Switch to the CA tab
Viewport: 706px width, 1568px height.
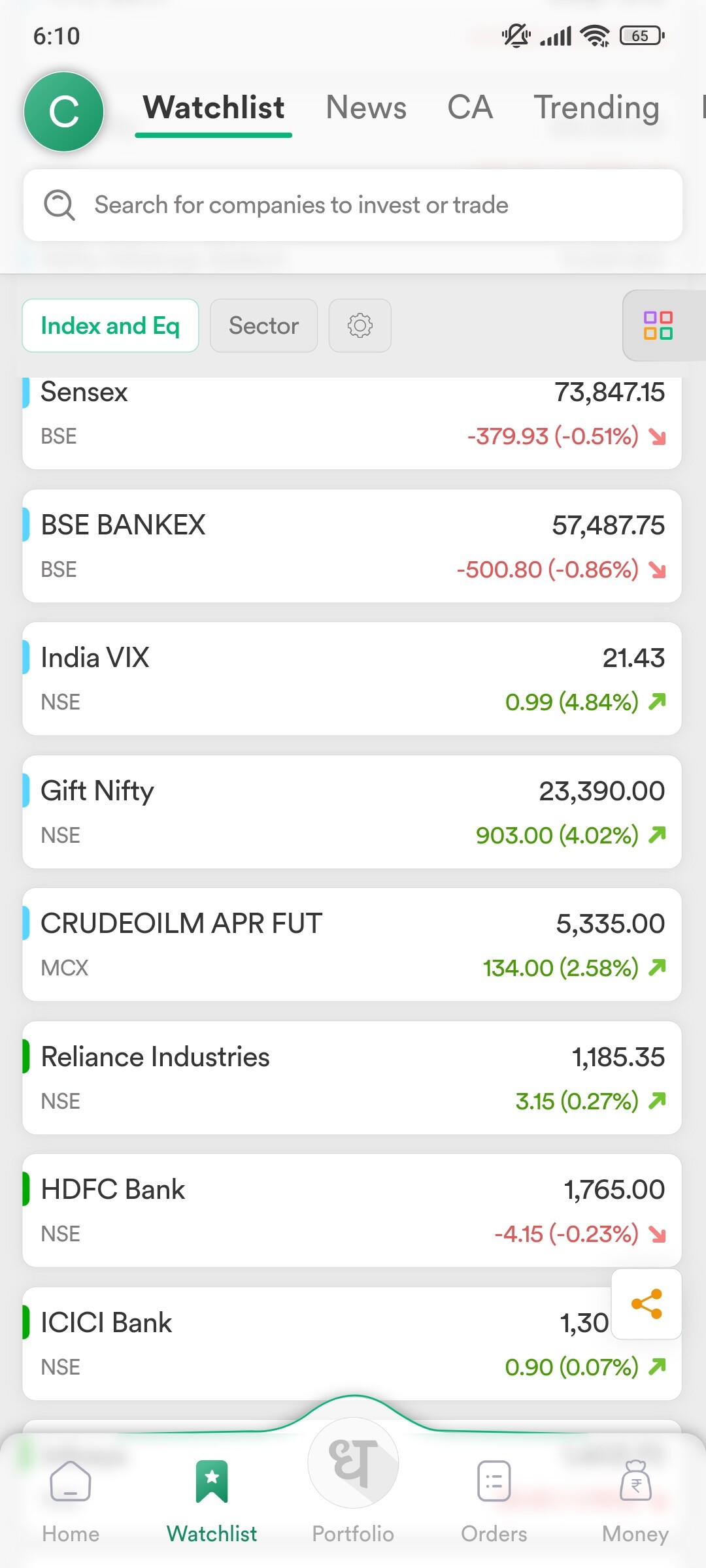coord(470,108)
